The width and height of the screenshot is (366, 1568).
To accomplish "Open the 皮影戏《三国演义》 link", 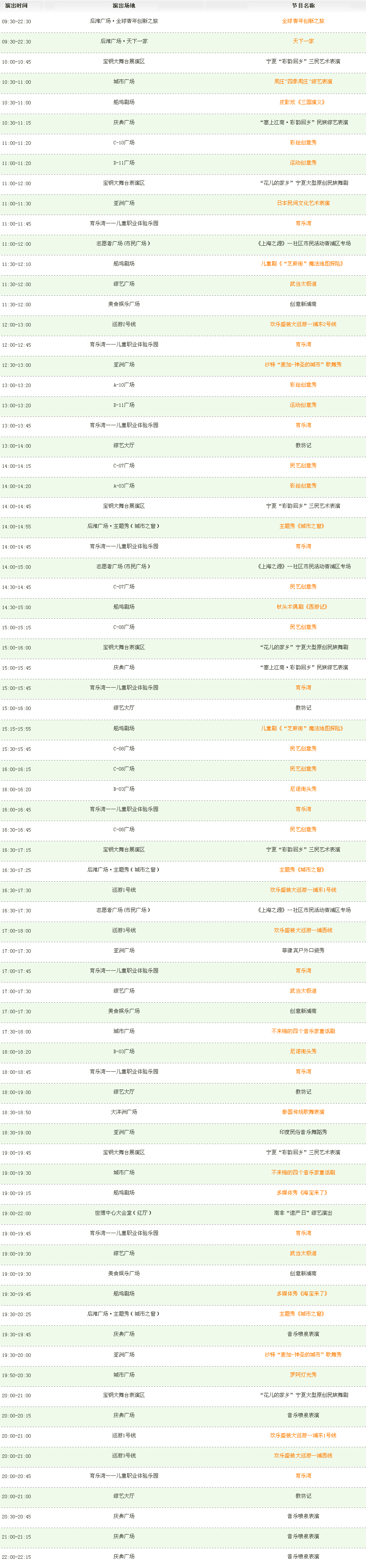I will [x=303, y=102].
